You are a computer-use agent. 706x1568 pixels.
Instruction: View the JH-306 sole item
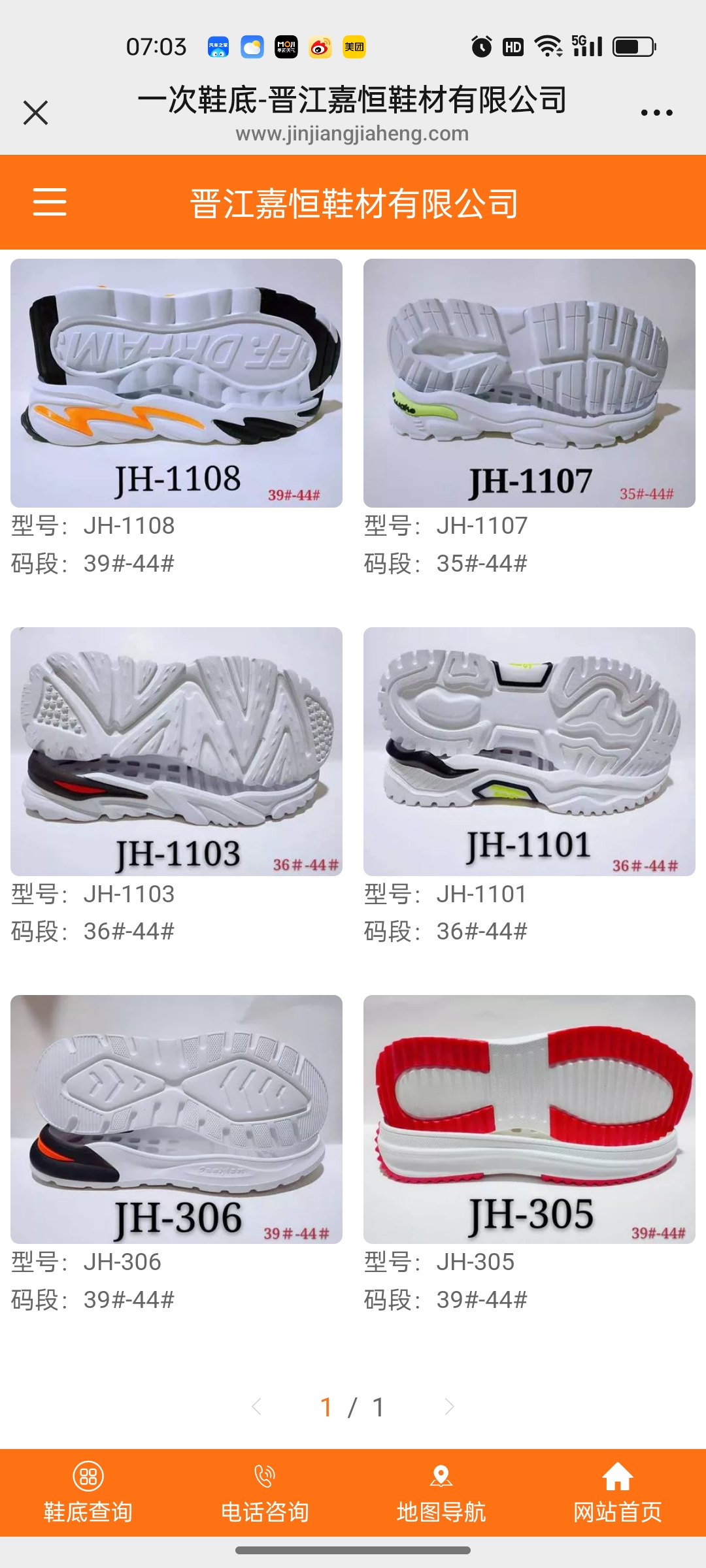pos(176,1119)
